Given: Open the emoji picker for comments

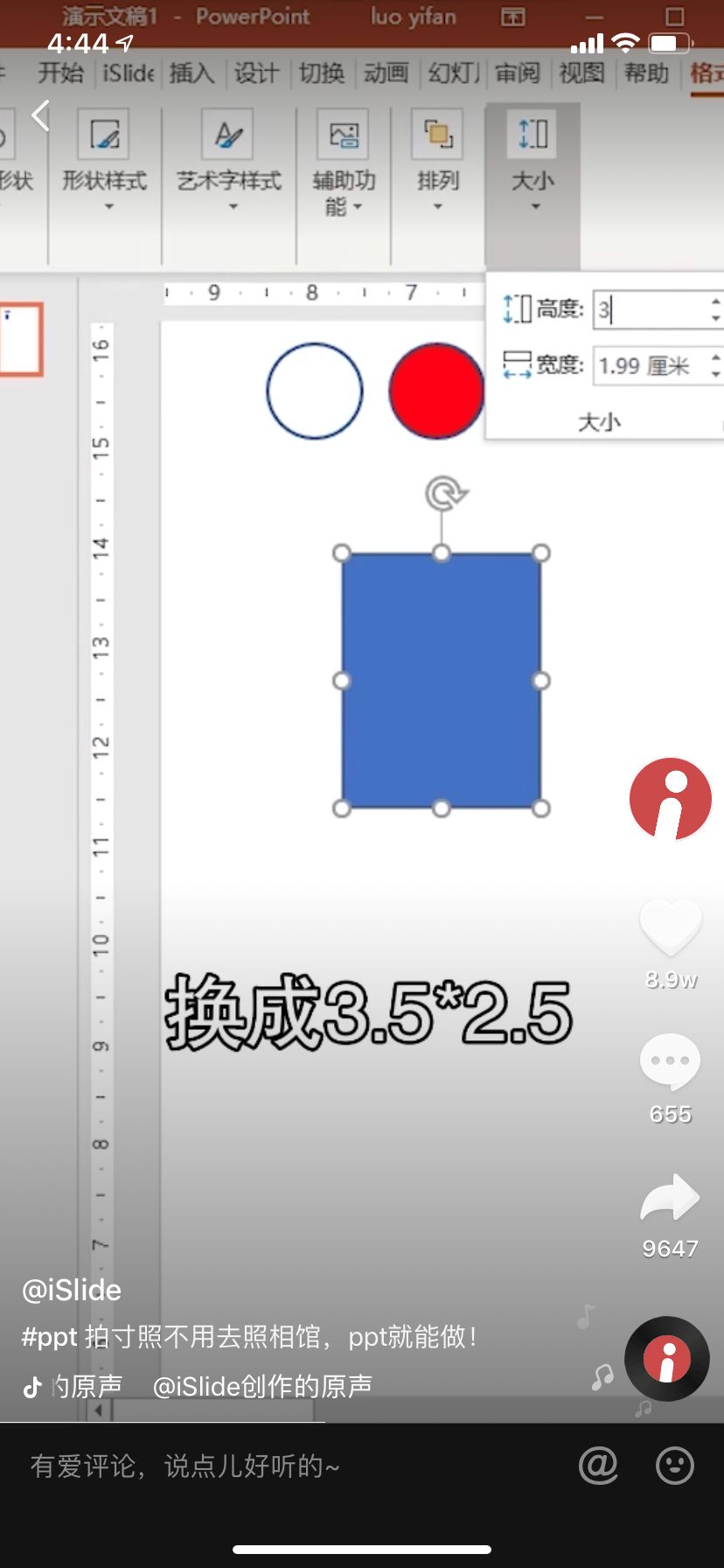Looking at the screenshot, I should coord(675,1466).
